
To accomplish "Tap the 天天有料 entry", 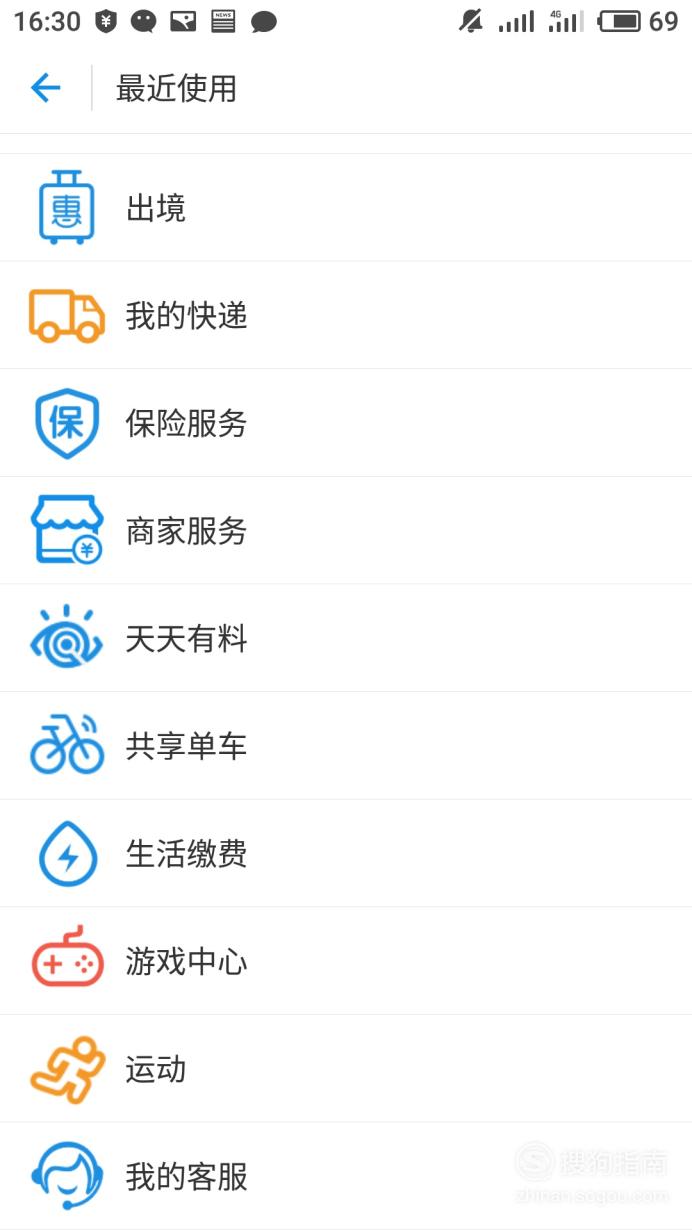I will click(346, 638).
